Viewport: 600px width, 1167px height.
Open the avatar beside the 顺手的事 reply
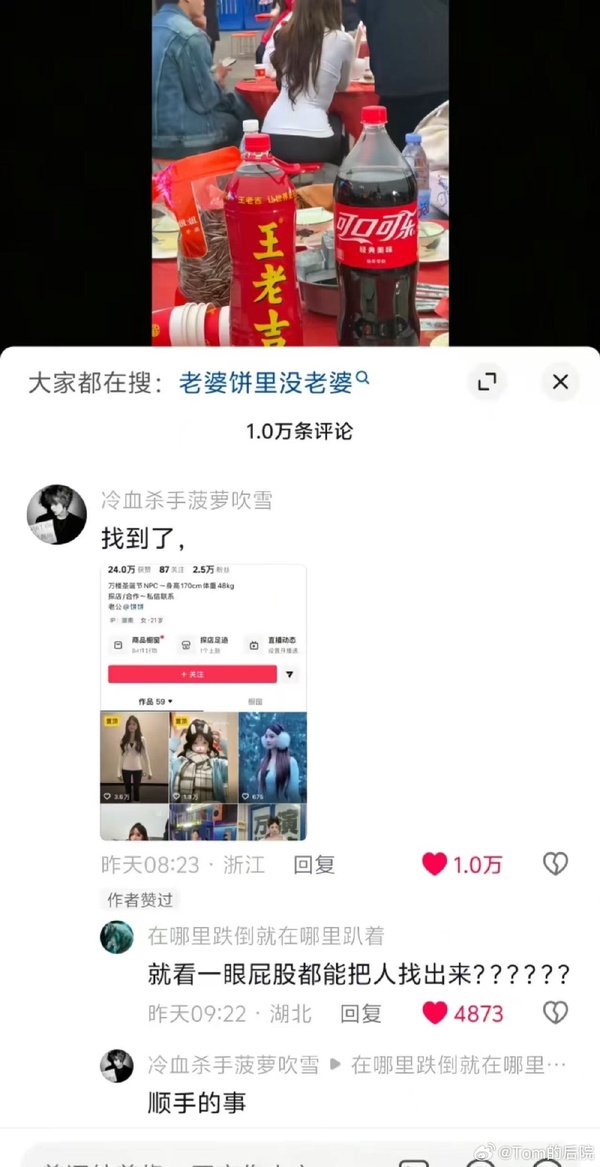click(x=117, y=1066)
